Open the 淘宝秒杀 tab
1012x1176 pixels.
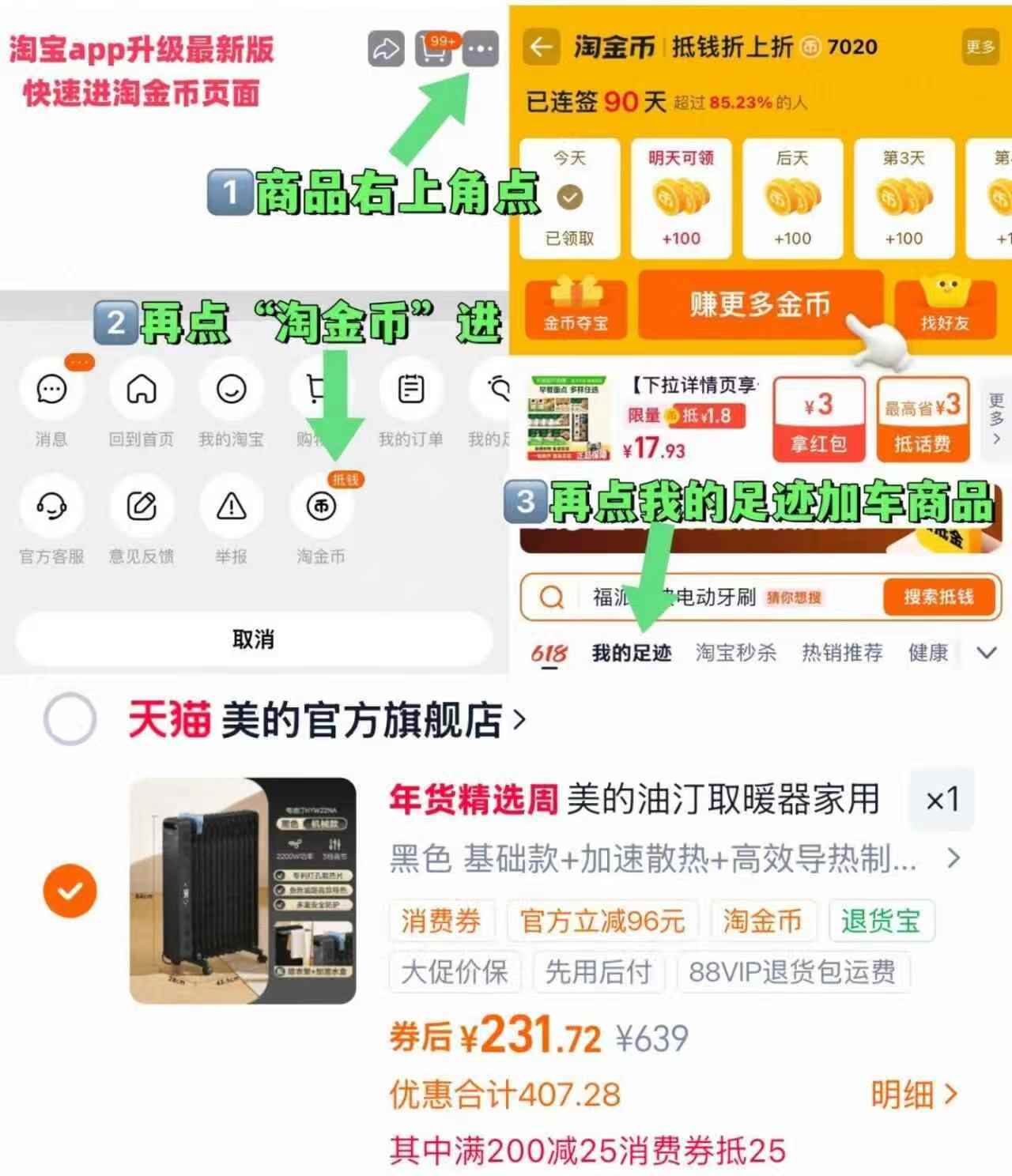pyautogui.click(x=735, y=652)
